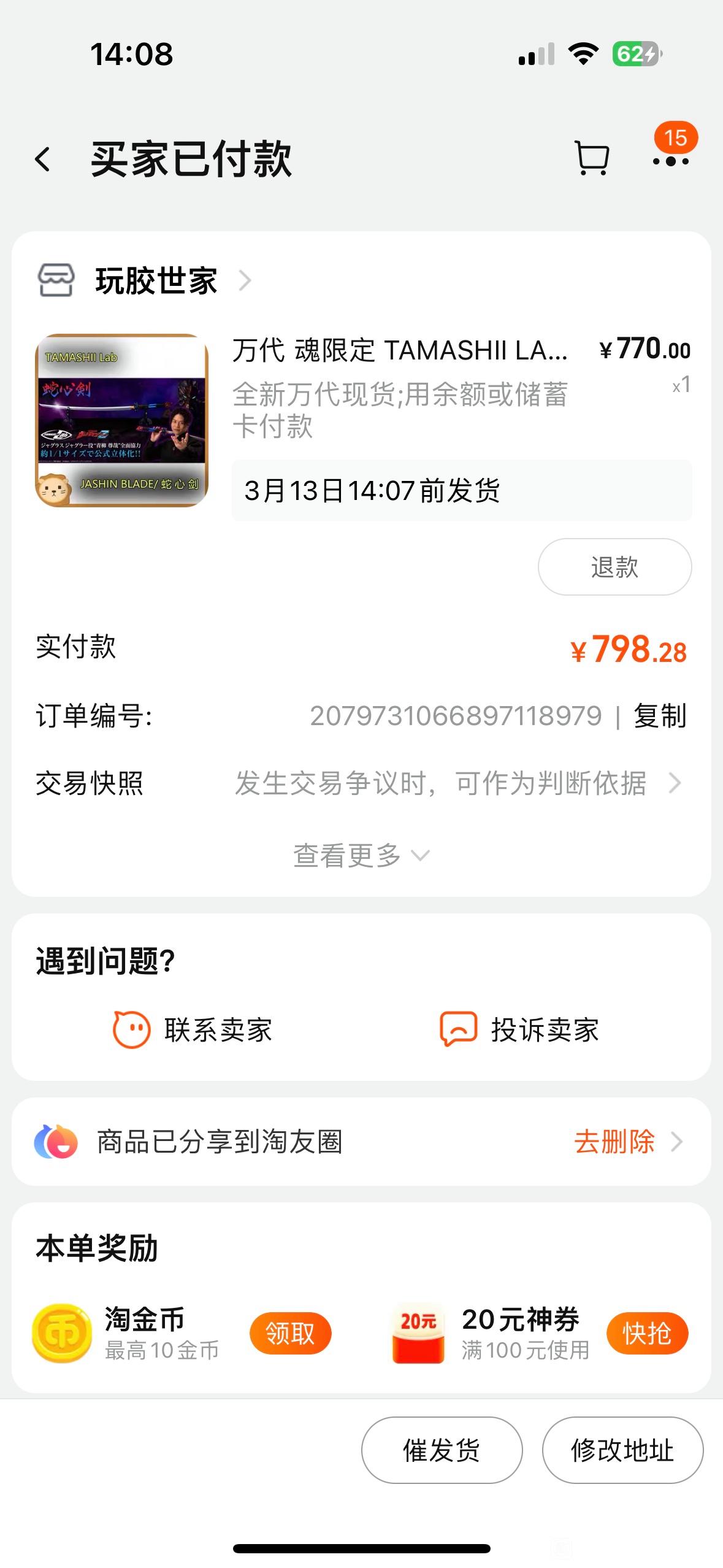Go back using the top-left arrow

pos(42,159)
